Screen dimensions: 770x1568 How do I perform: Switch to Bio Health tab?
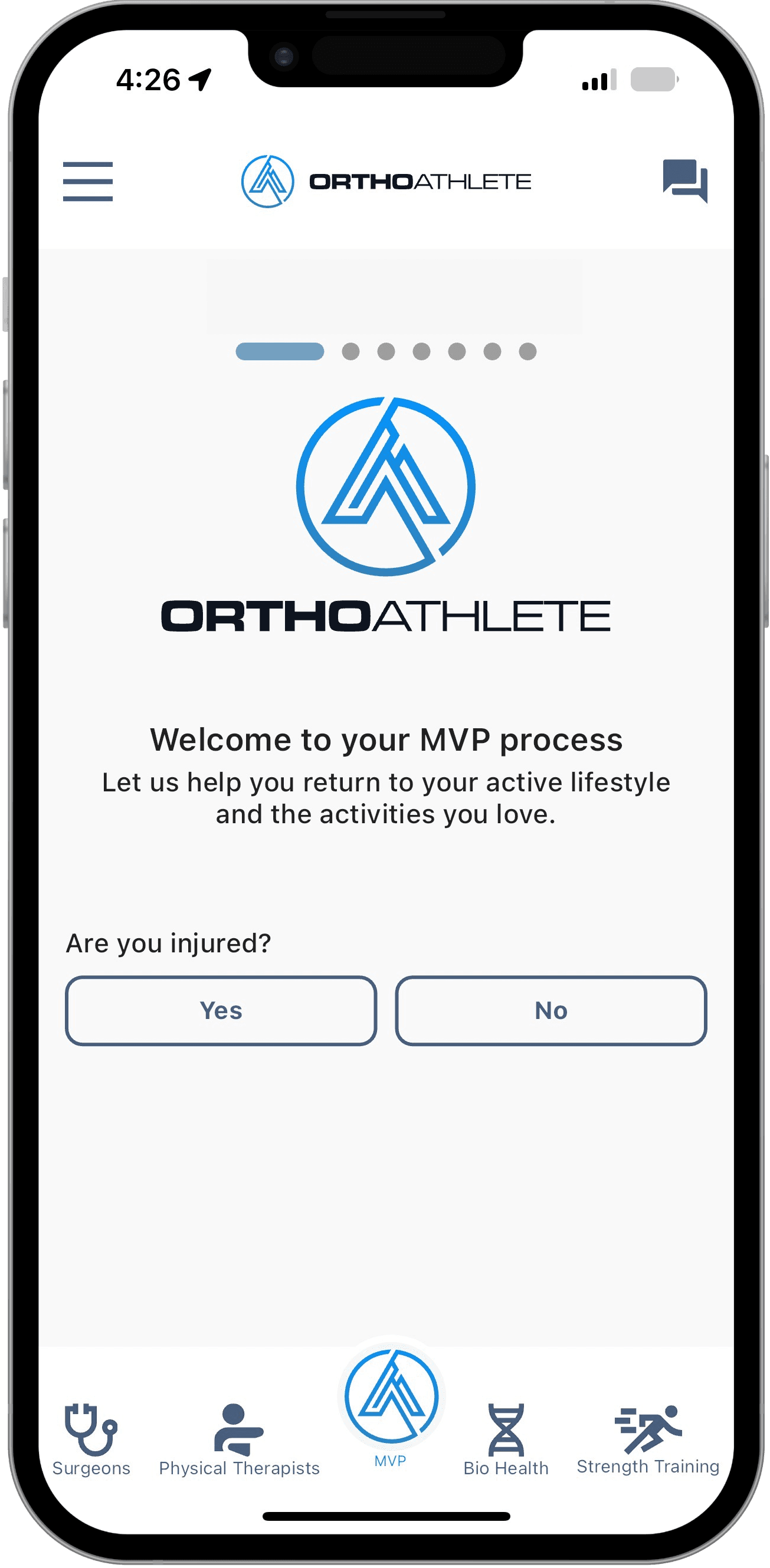pyautogui.click(x=506, y=1439)
